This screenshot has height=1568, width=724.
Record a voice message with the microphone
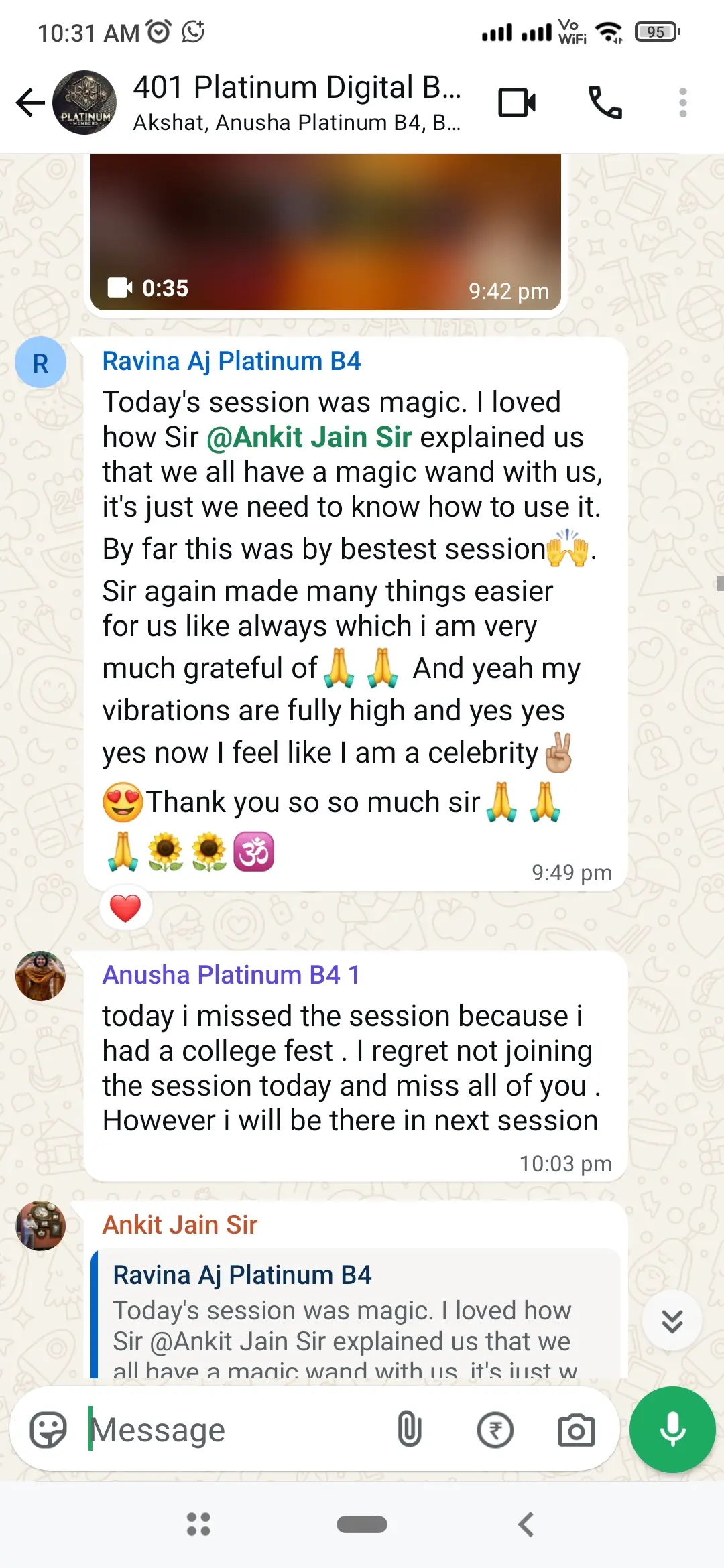[672, 1429]
